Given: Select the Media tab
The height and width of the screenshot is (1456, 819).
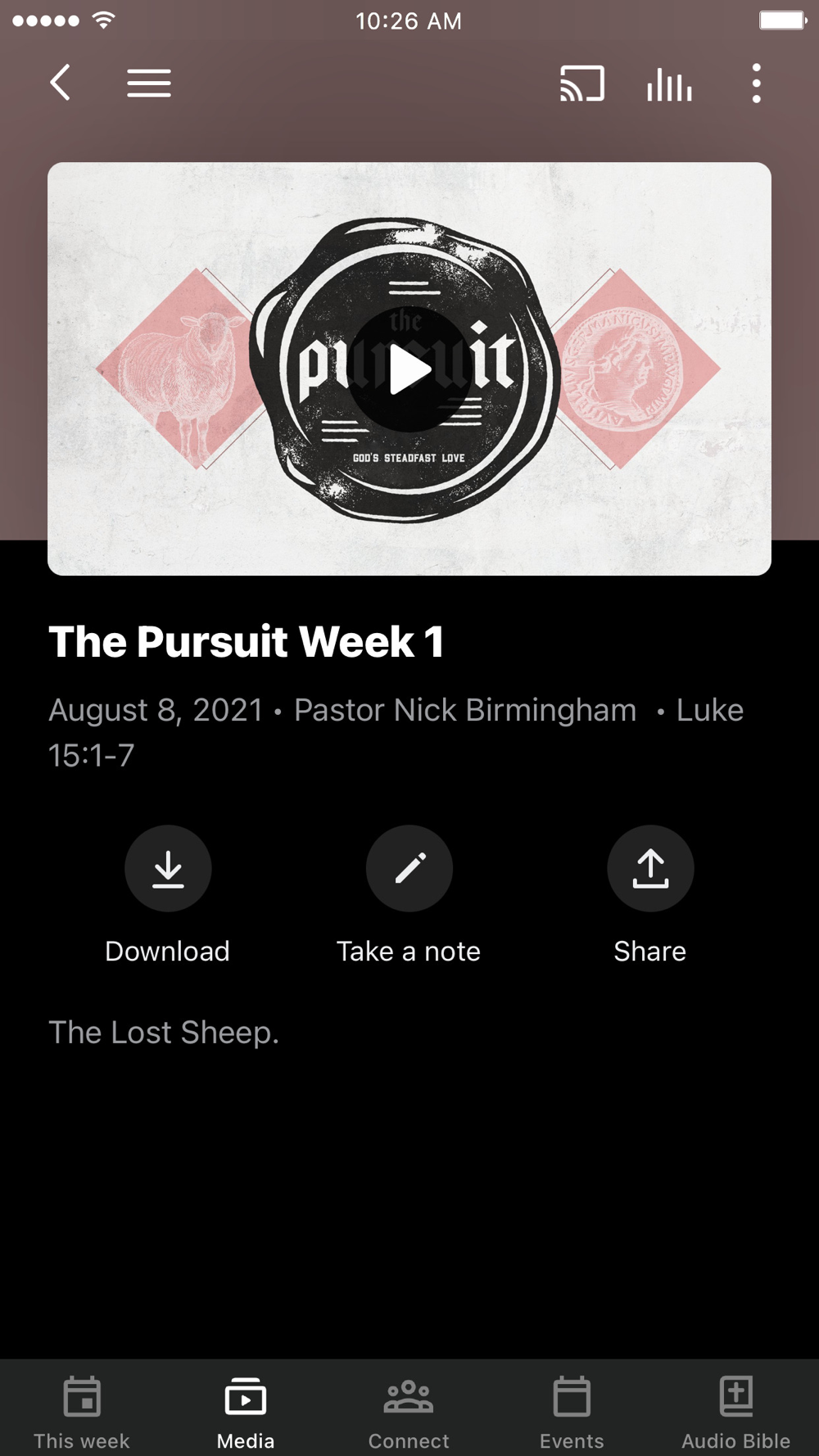Looking at the screenshot, I should (x=246, y=1413).
